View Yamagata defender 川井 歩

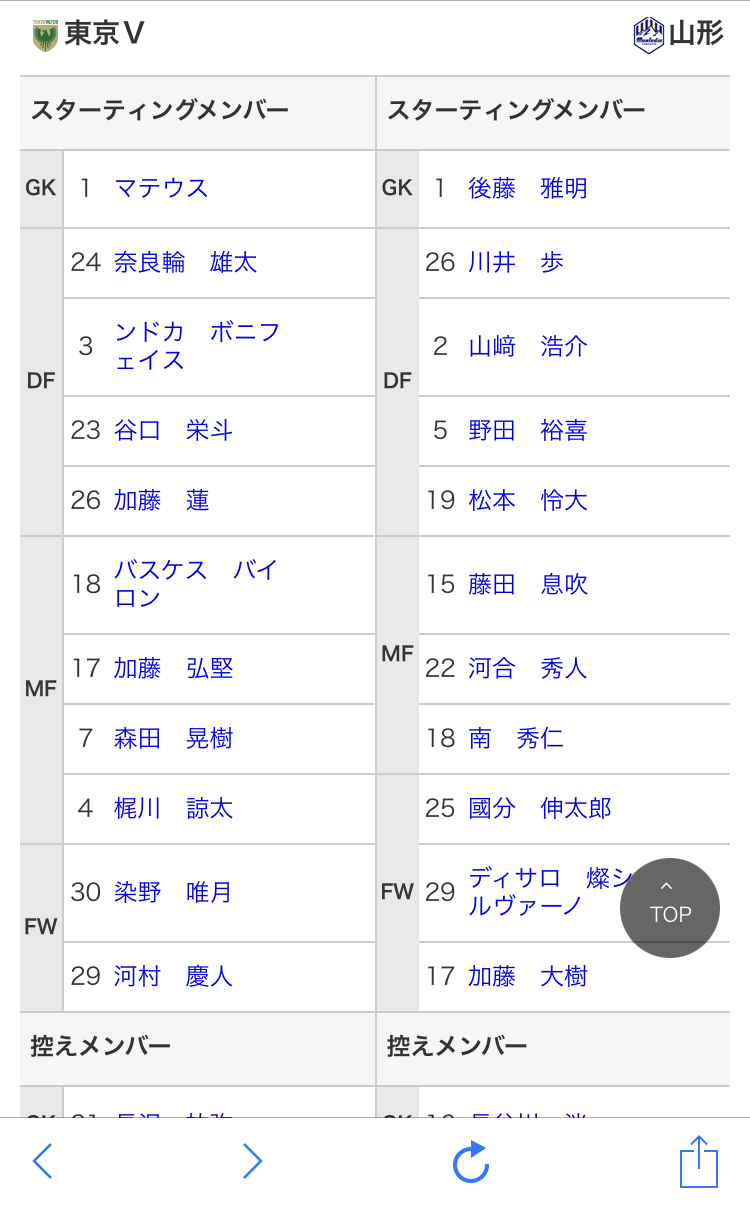coord(516,262)
